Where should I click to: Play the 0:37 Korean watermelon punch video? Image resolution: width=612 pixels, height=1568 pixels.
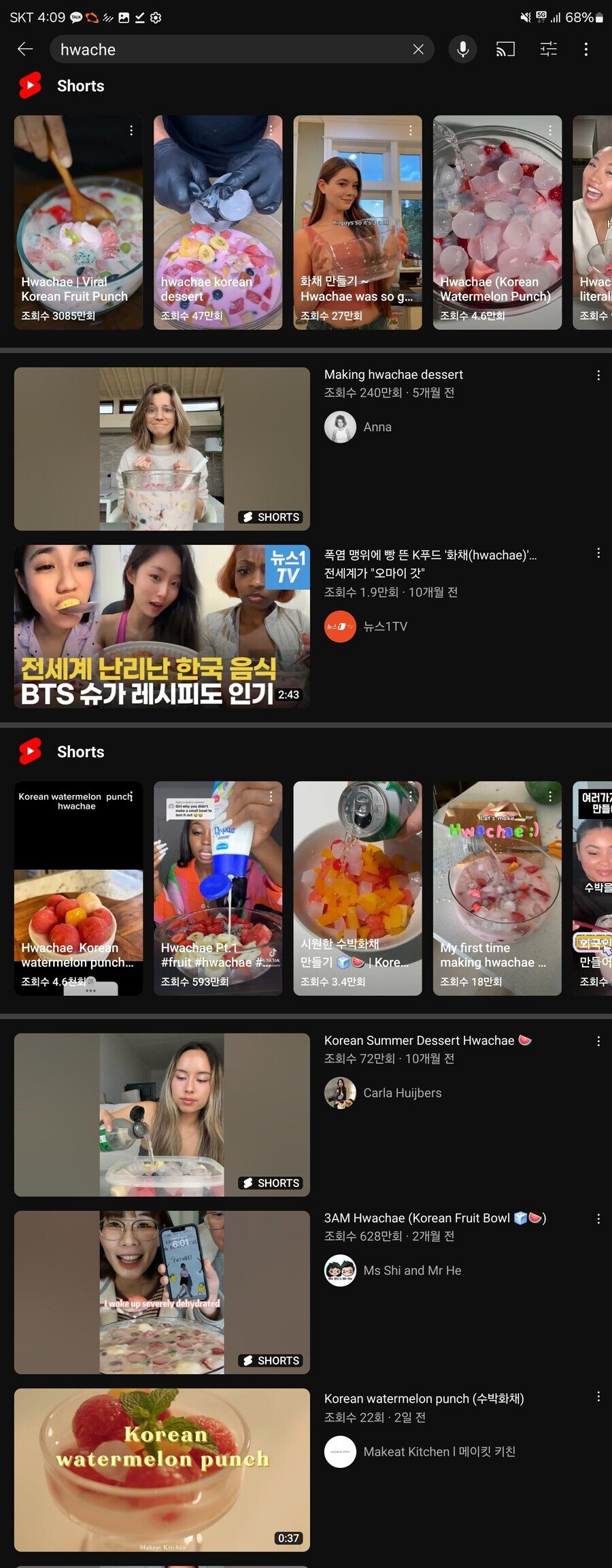click(x=162, y=1469)
